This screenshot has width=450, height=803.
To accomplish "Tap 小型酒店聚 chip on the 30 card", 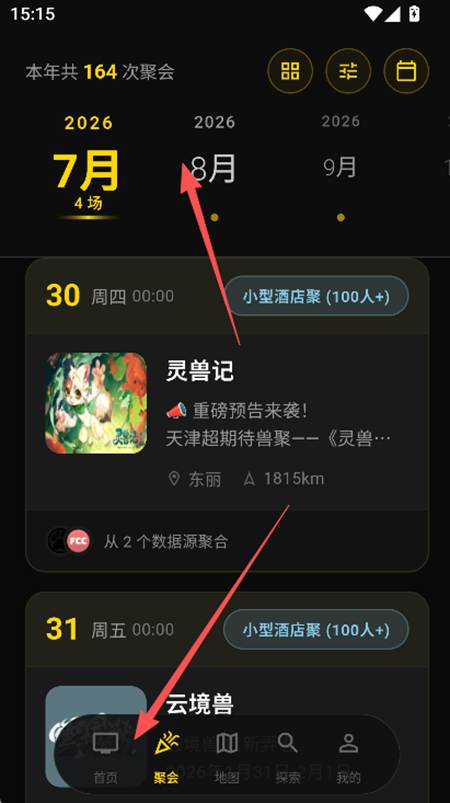I will click(x=316, y=296).
